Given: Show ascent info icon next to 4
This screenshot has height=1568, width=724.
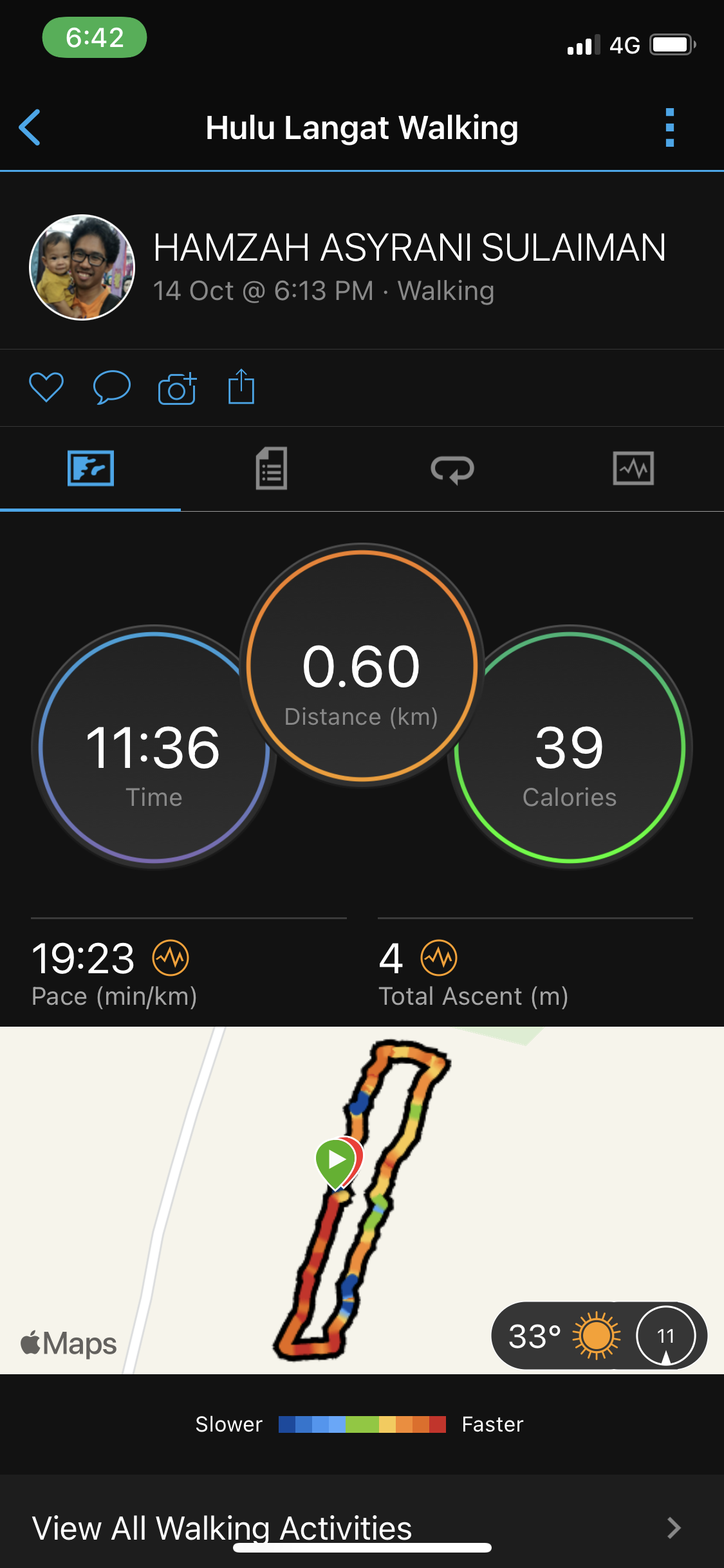Looking at the screenshot, I should click(x=439, y=958).
